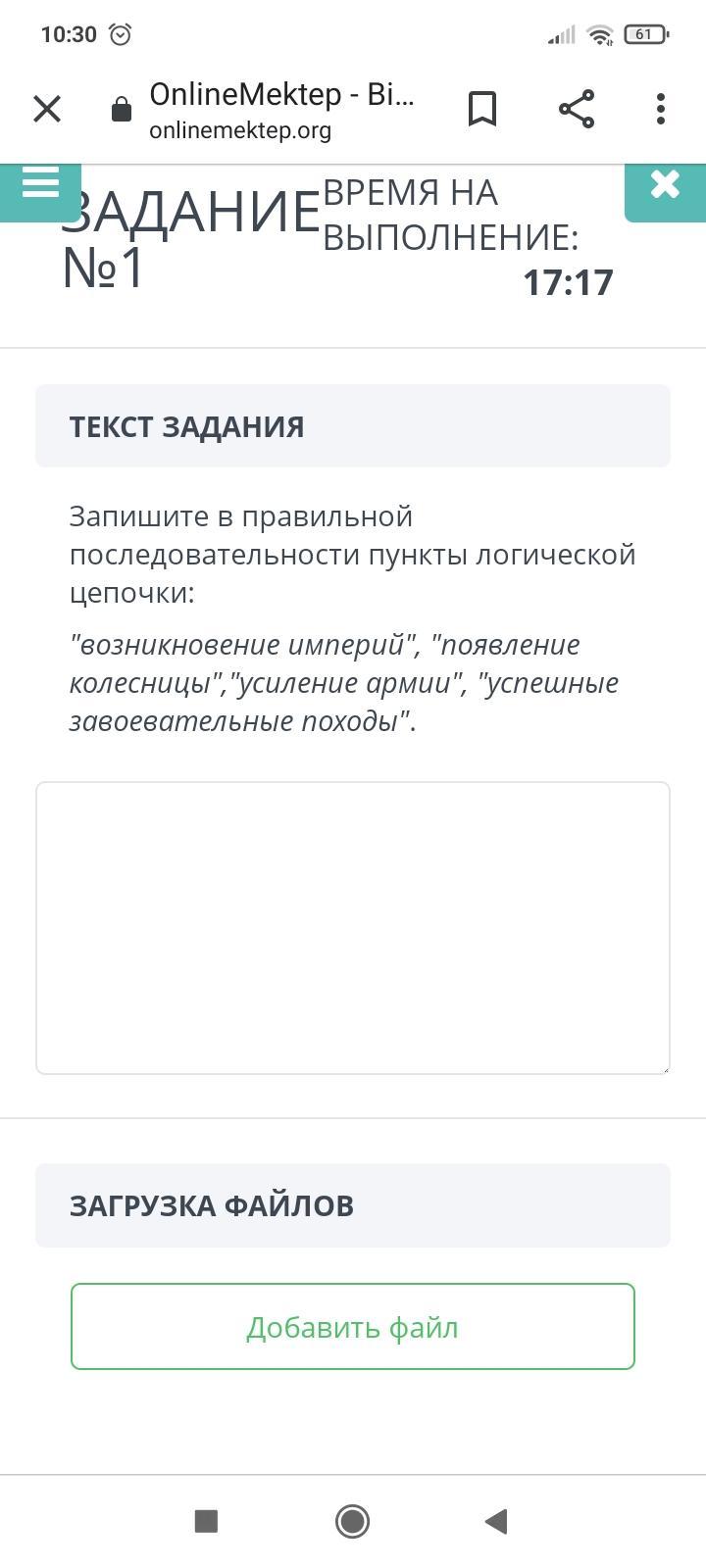
Task: Go back with the system back button
Action: (x=496, y=1521)
